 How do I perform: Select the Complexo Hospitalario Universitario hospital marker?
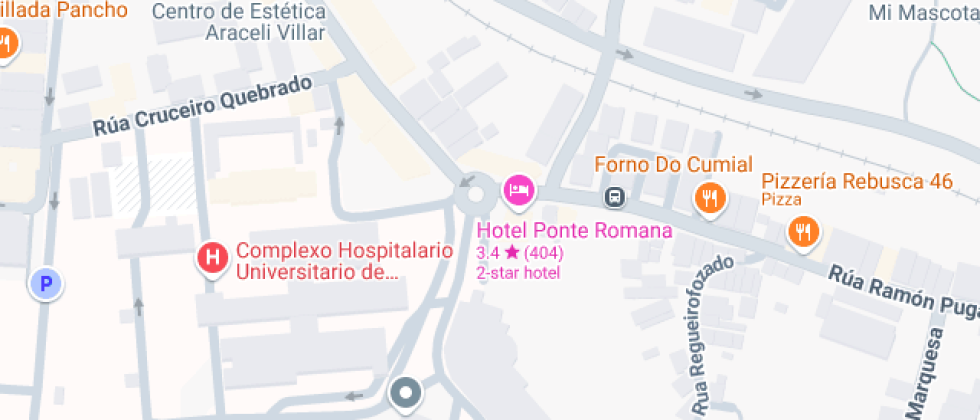coord(212,260)
